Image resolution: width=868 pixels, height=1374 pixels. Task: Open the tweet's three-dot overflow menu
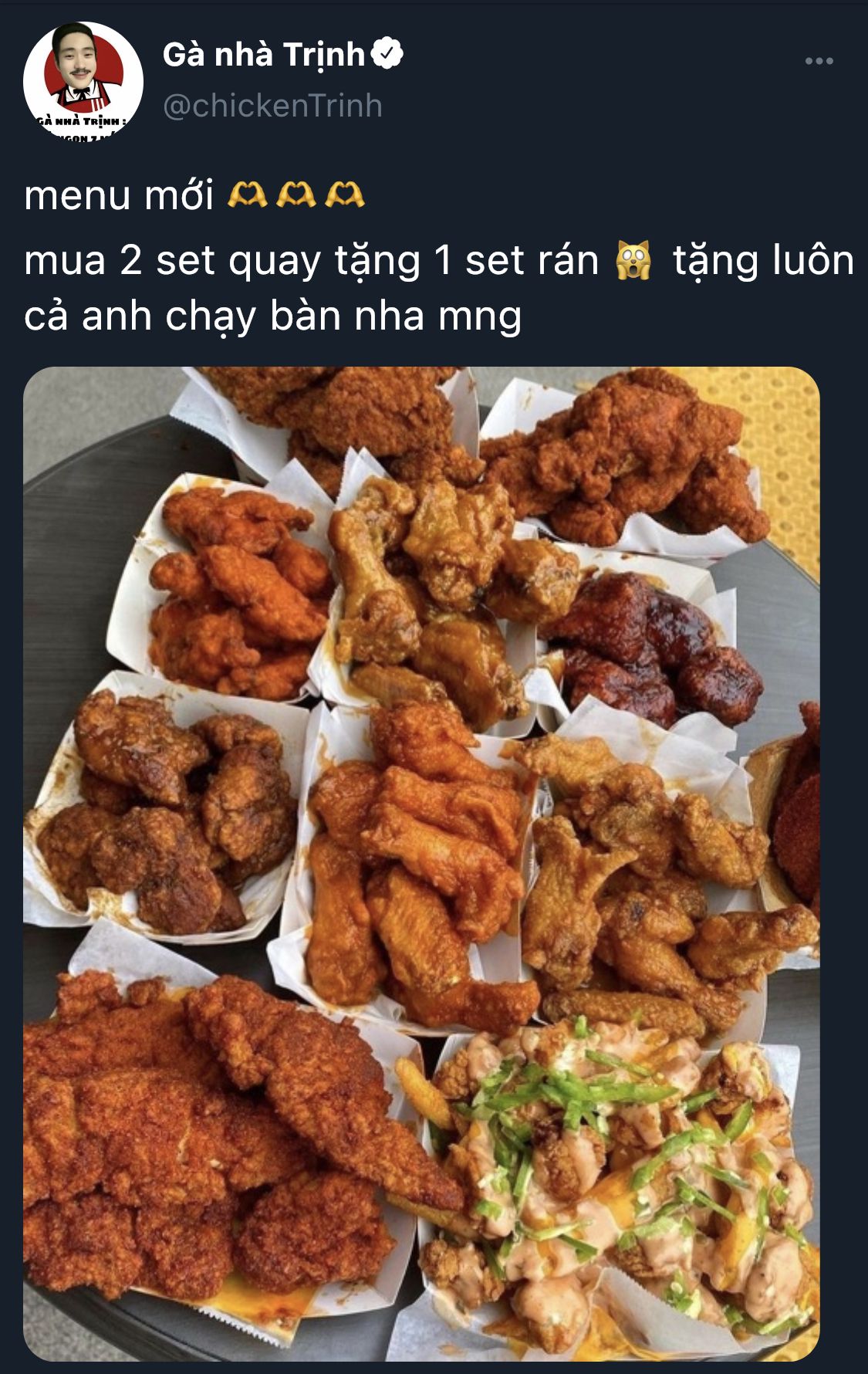point(819,61)
